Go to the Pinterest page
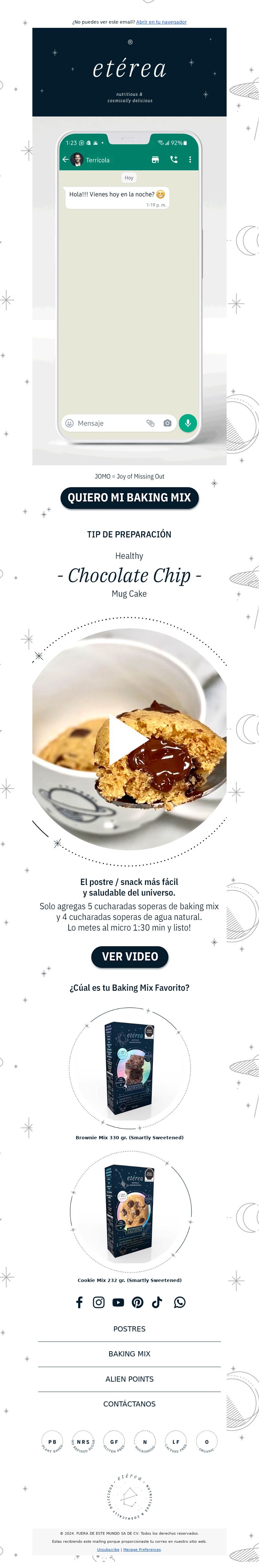Screen dimensions: 259x1568 138,1302
